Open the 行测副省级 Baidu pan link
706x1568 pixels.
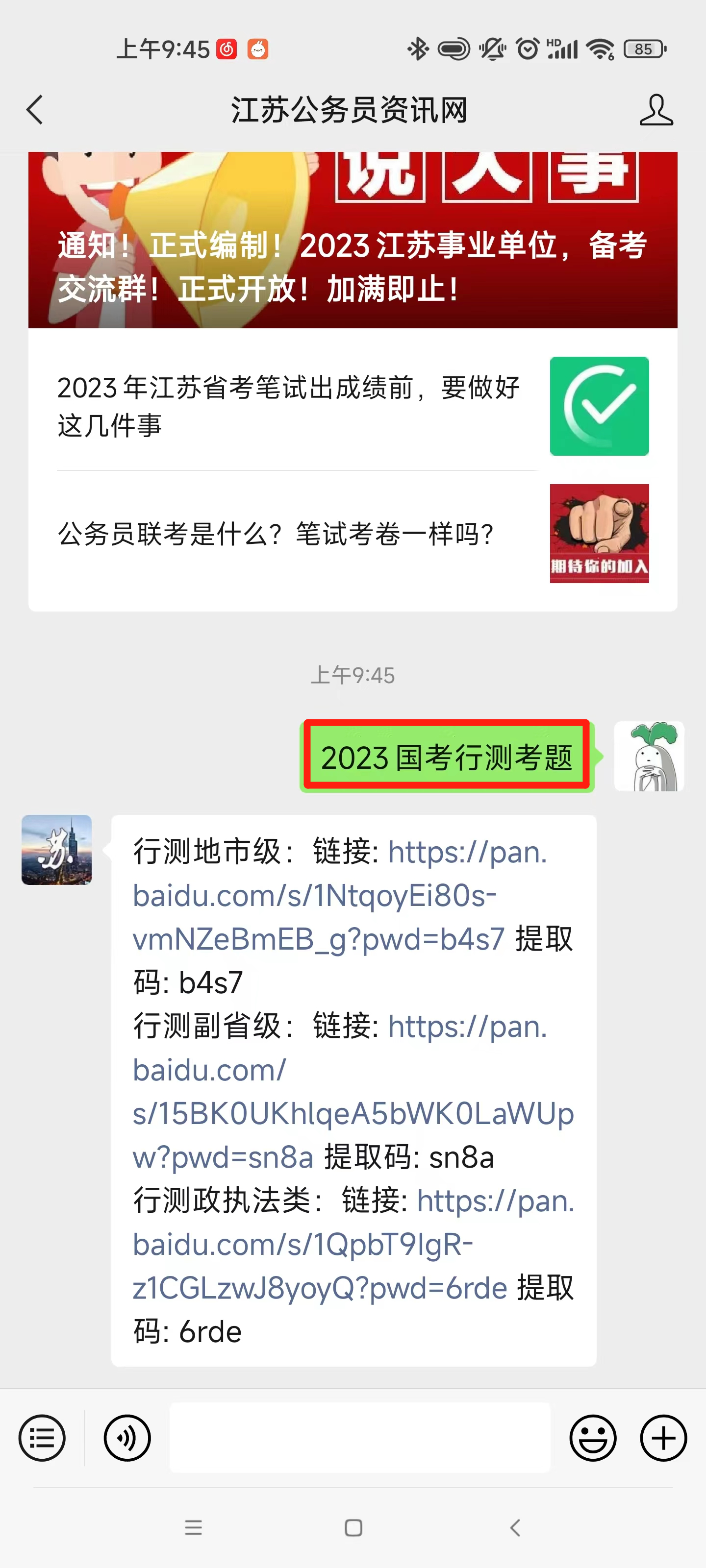[x=352, y=1114]
